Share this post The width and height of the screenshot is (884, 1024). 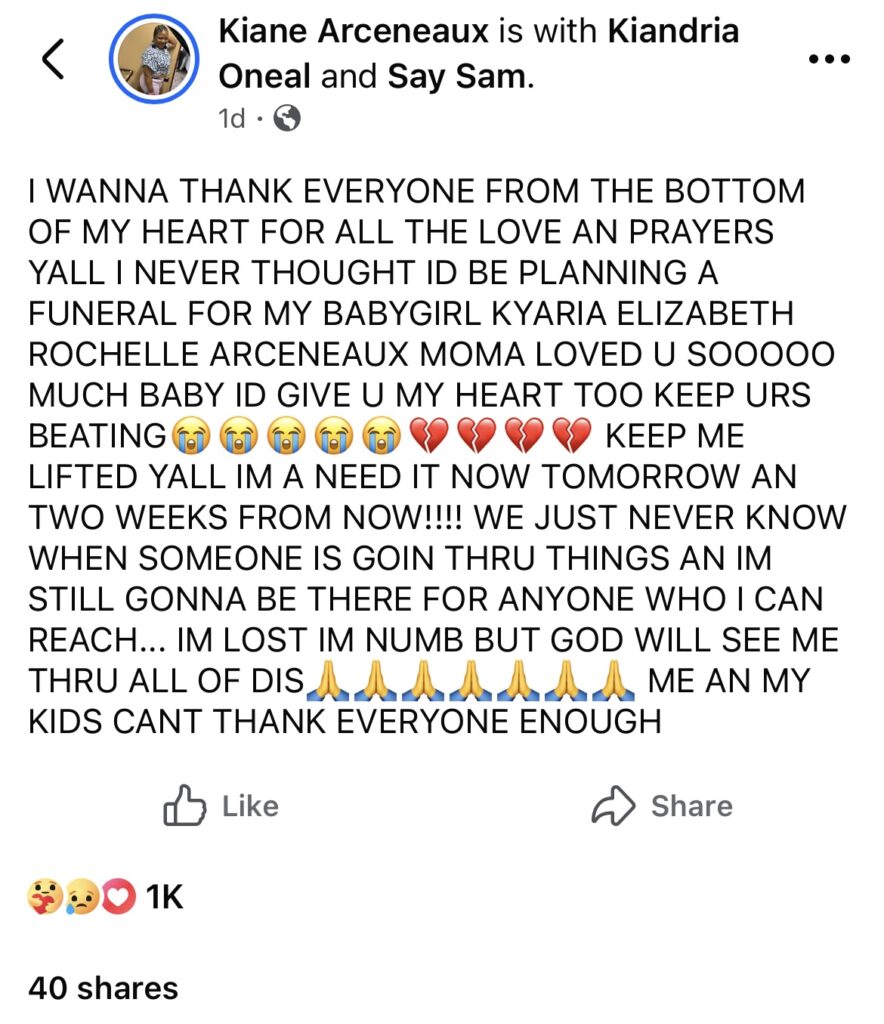click(x=662, y=806)
